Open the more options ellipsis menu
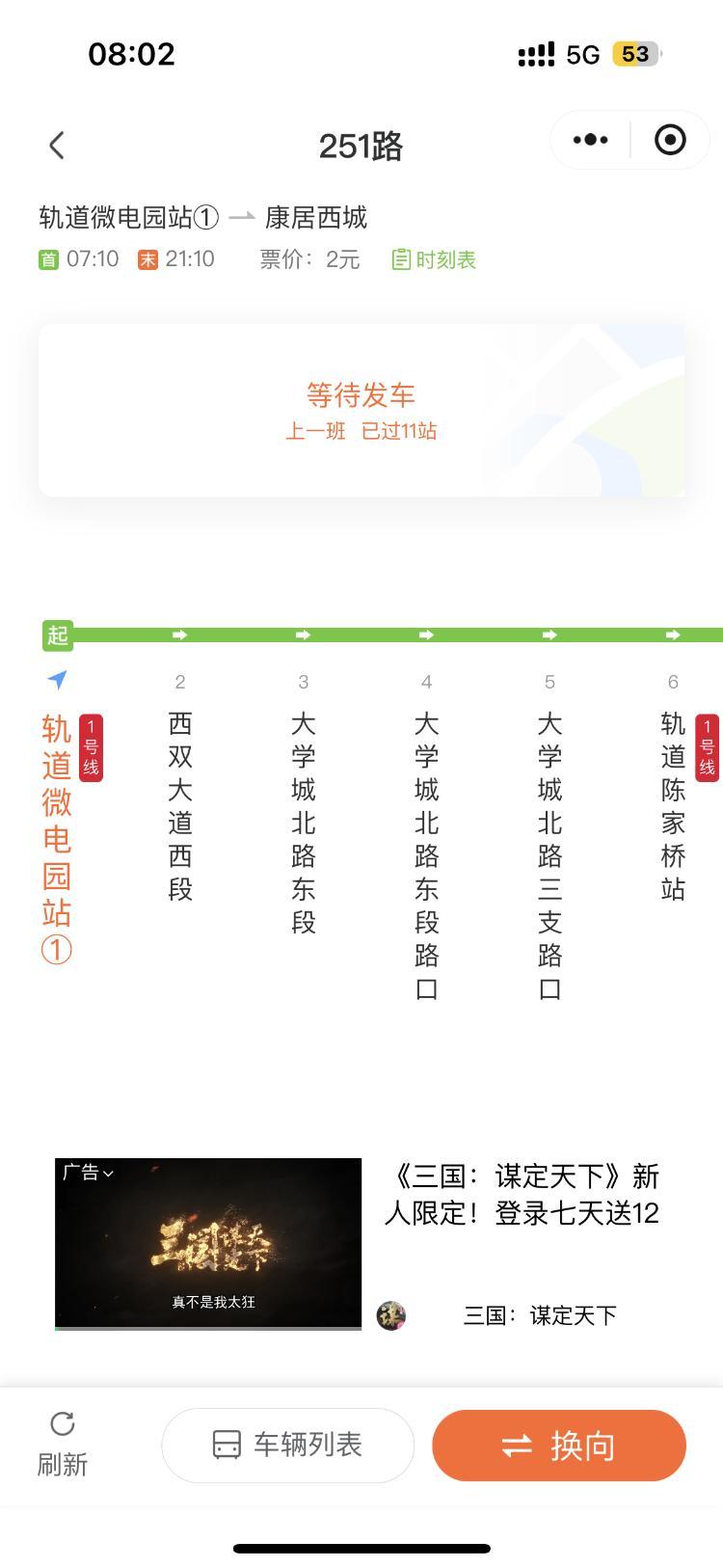 pyautogui.click(x=588, y=139)
